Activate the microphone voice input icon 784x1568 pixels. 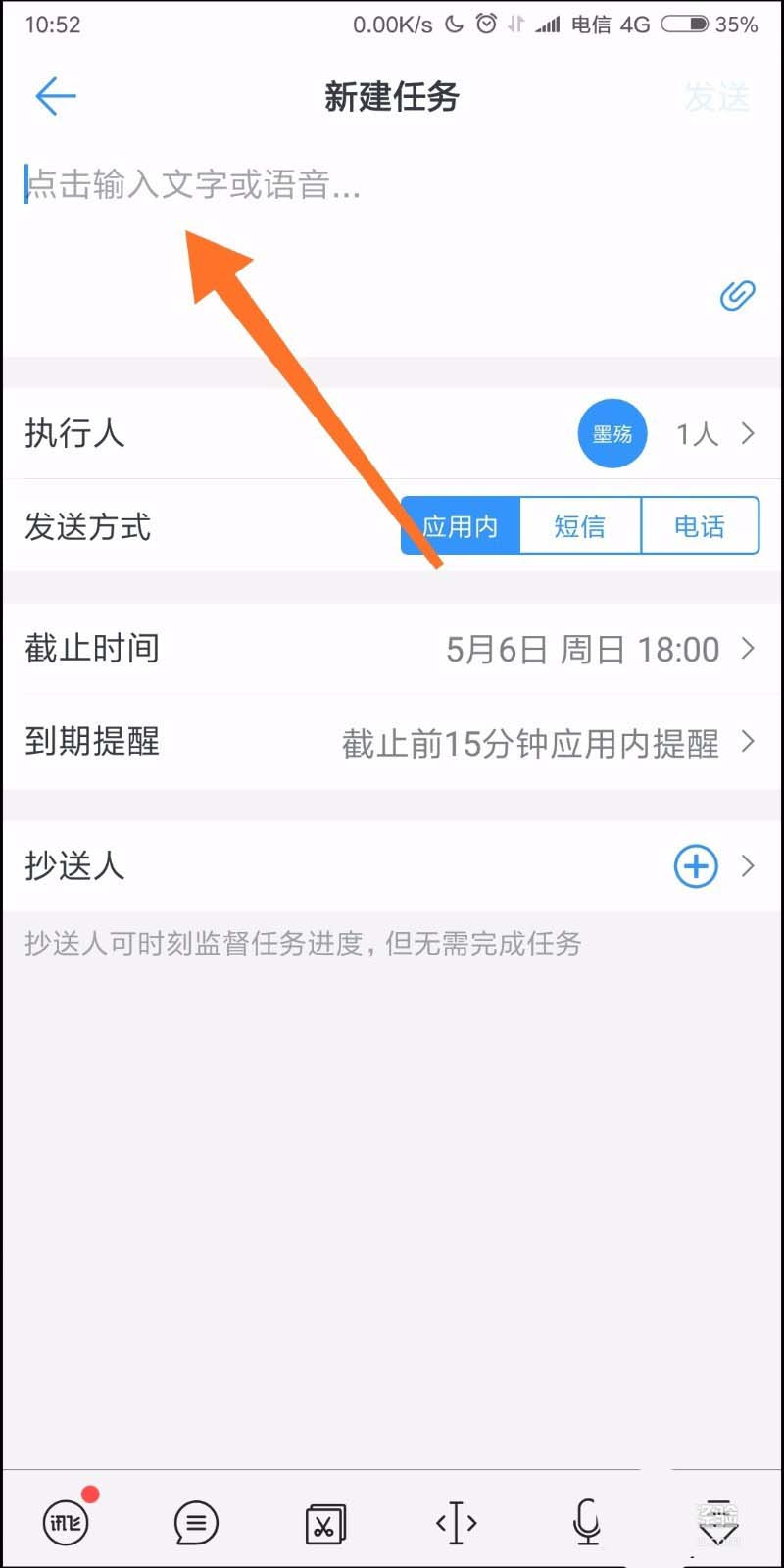(586, 1522)
